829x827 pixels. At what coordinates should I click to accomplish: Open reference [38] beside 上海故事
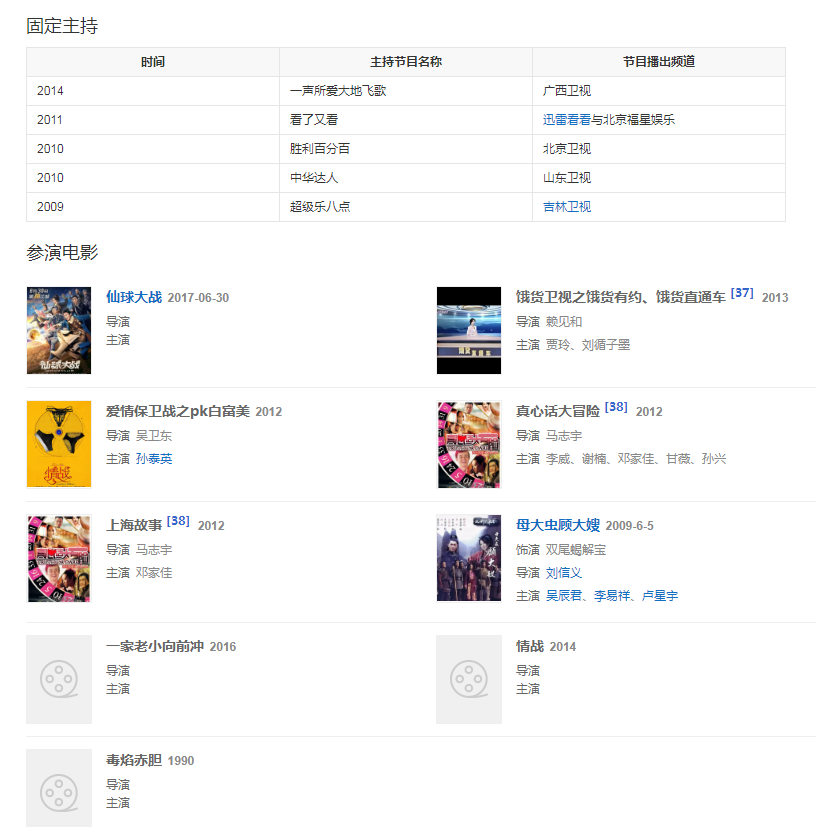178,521
